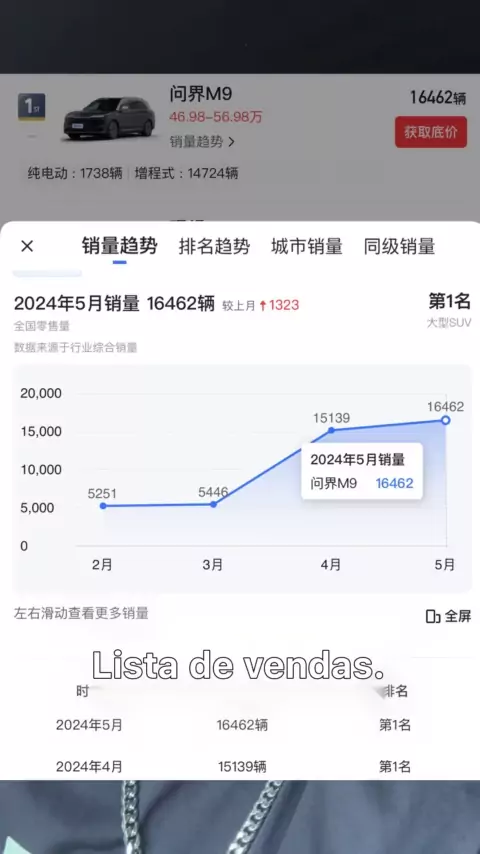Open the 全屏 fullscreen chart view
The height and width of the screenshot is (854, 480).
pyautogui.click(x=448, y=616)
